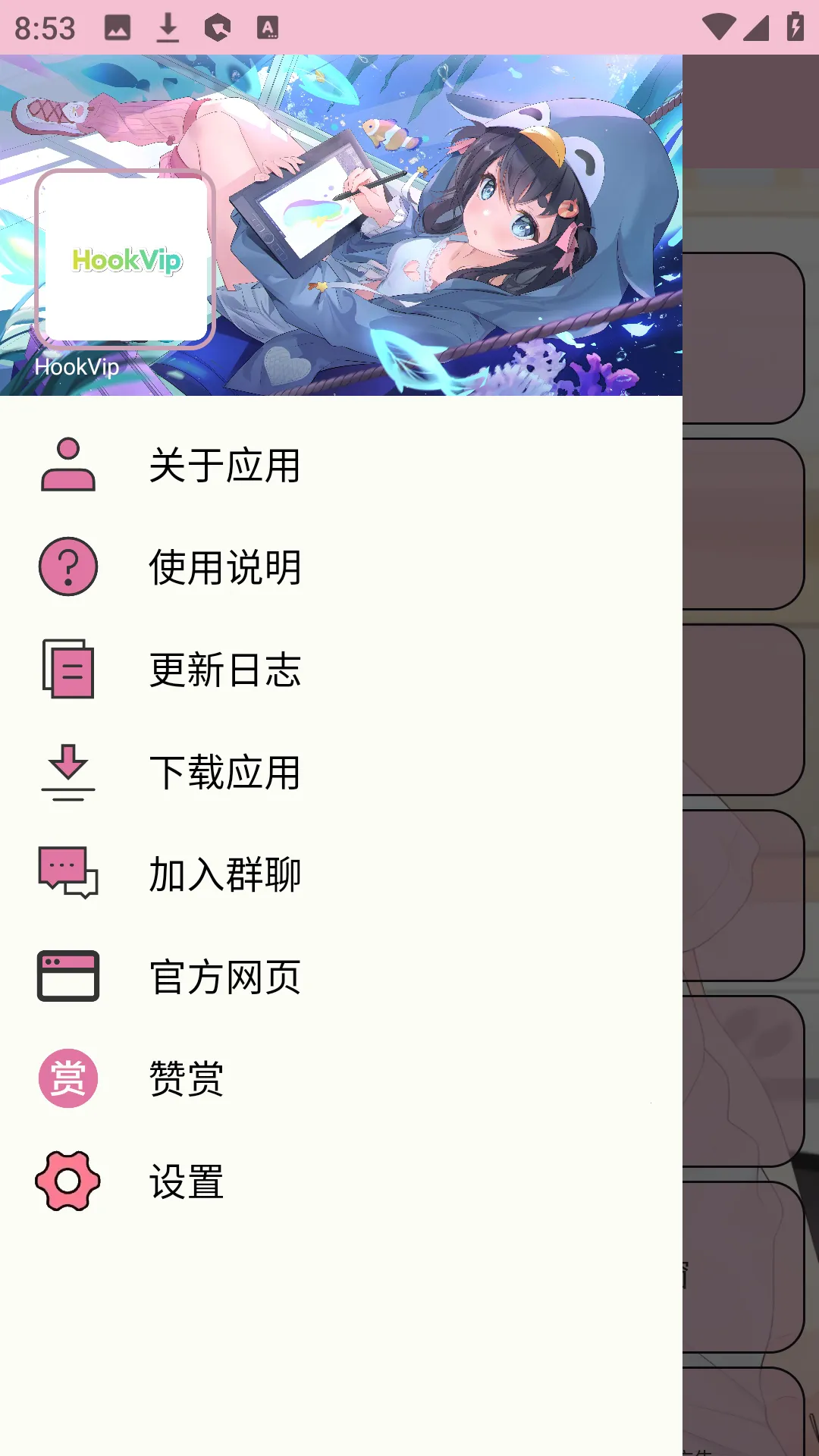Viewport: 819px width, 1456px height.
Task: Open 设置 settings
Action: tap(187, 1181)
